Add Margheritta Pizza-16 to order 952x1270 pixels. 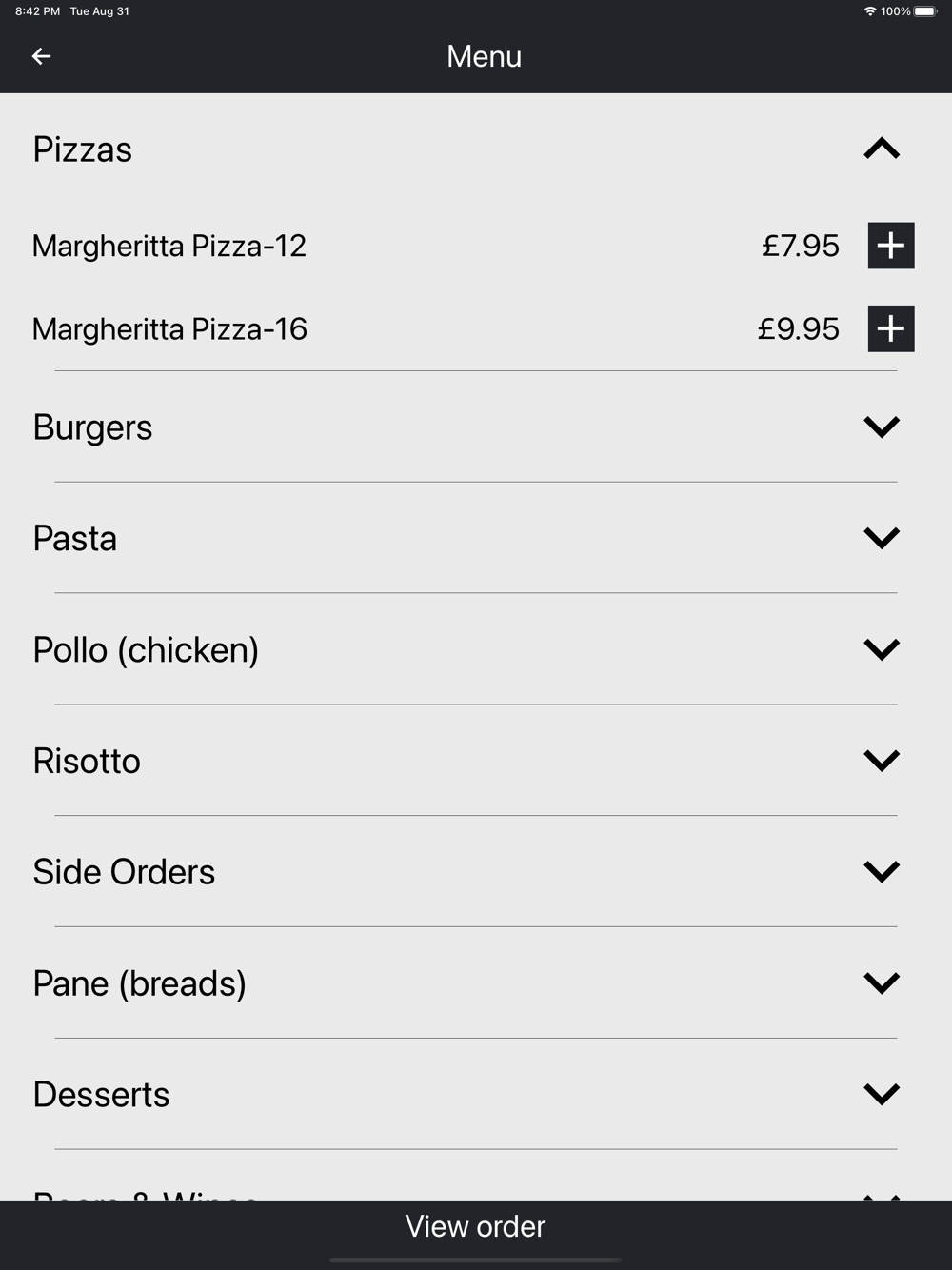pyautogui.click(x=890, y=328)
